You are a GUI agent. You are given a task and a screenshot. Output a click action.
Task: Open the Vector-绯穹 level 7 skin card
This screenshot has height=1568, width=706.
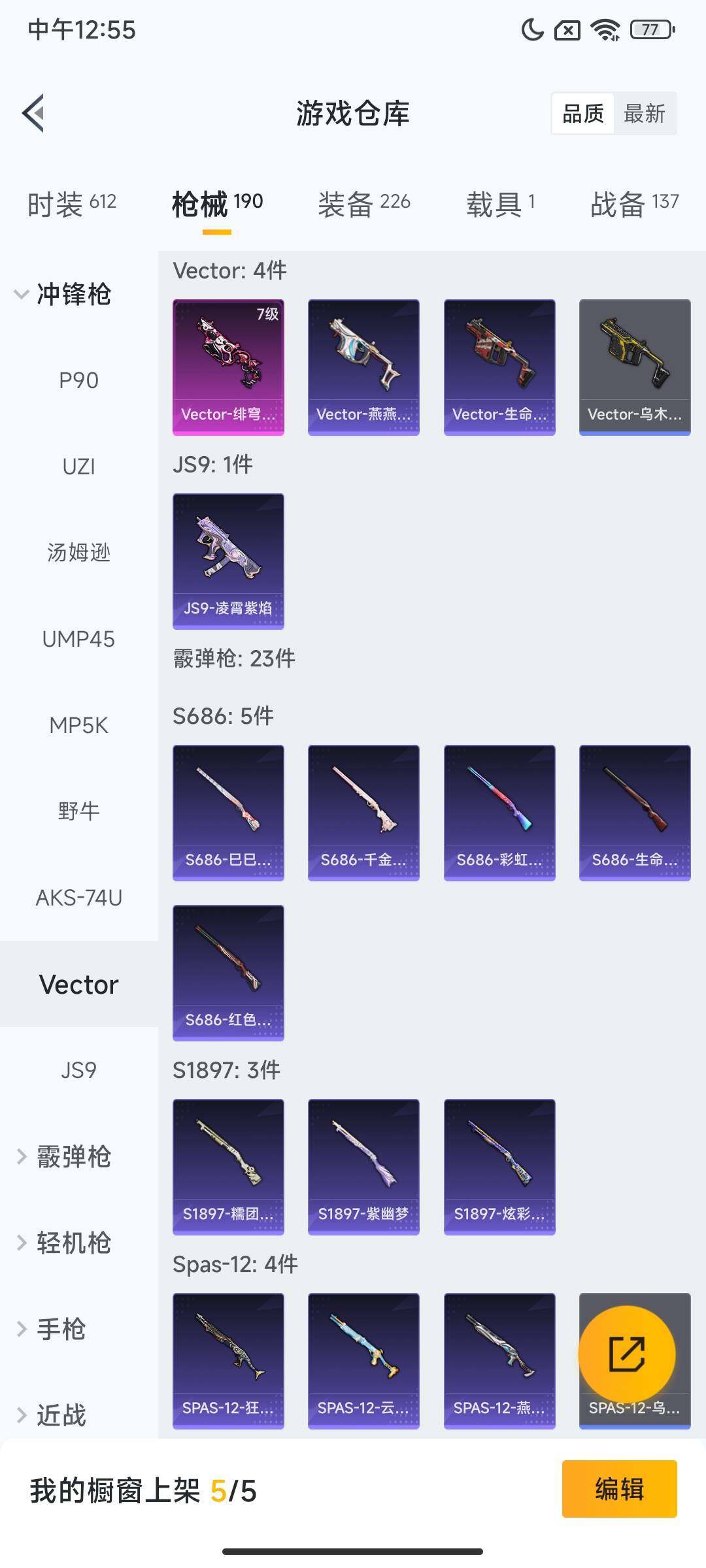(227, 367)
